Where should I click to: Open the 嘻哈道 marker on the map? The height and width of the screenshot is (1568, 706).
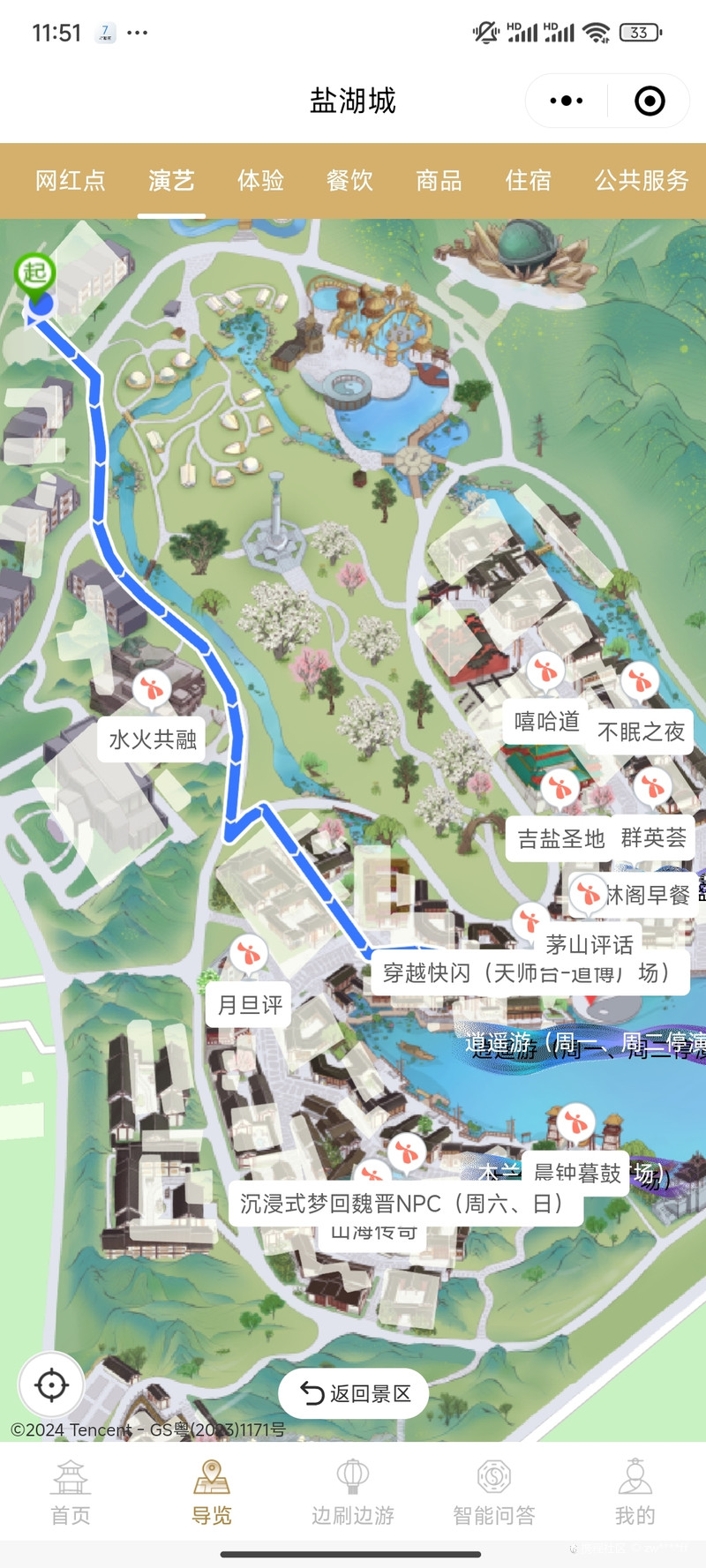tap(546, 672)
